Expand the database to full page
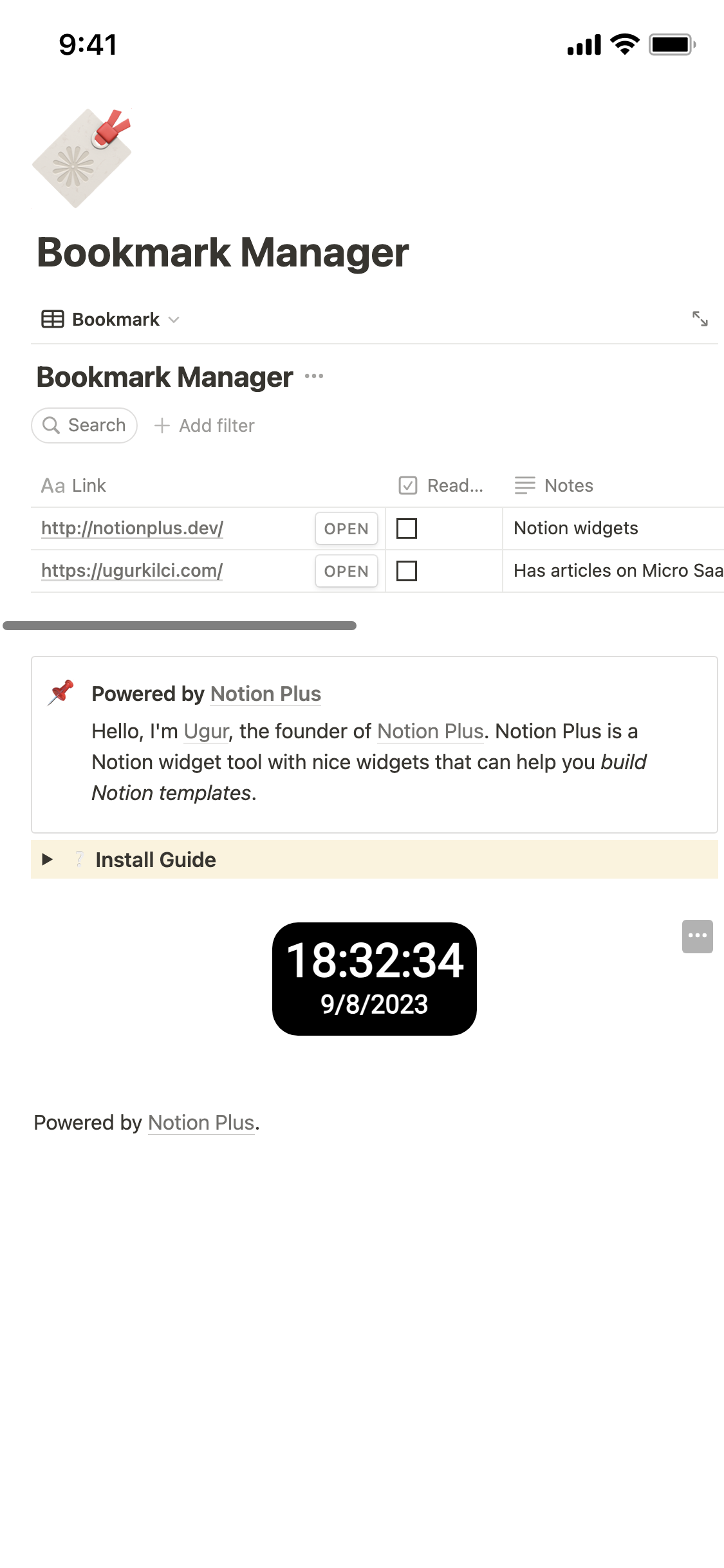The height and width of the screenshot is (1568, 724). [700, 319]
